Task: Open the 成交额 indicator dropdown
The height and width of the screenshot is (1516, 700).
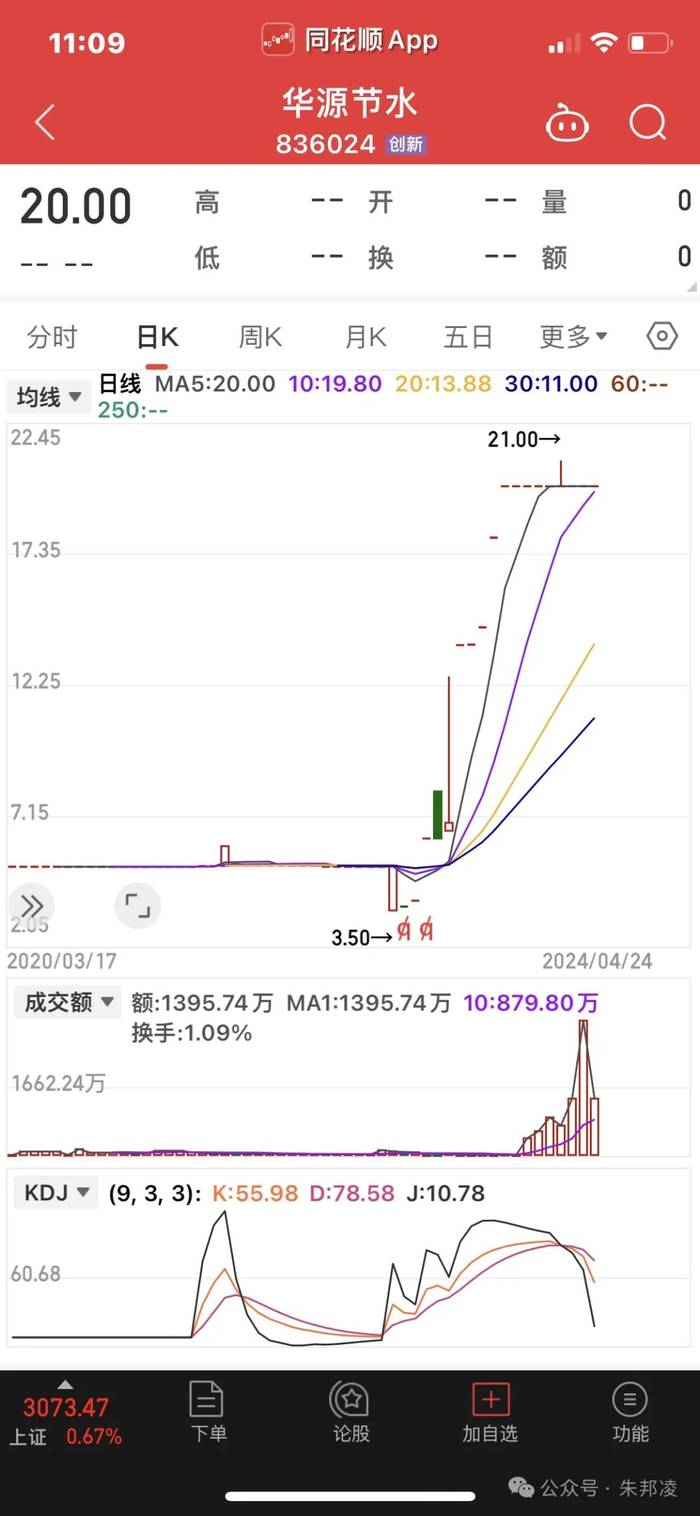Action: (x=66, y=1002)
